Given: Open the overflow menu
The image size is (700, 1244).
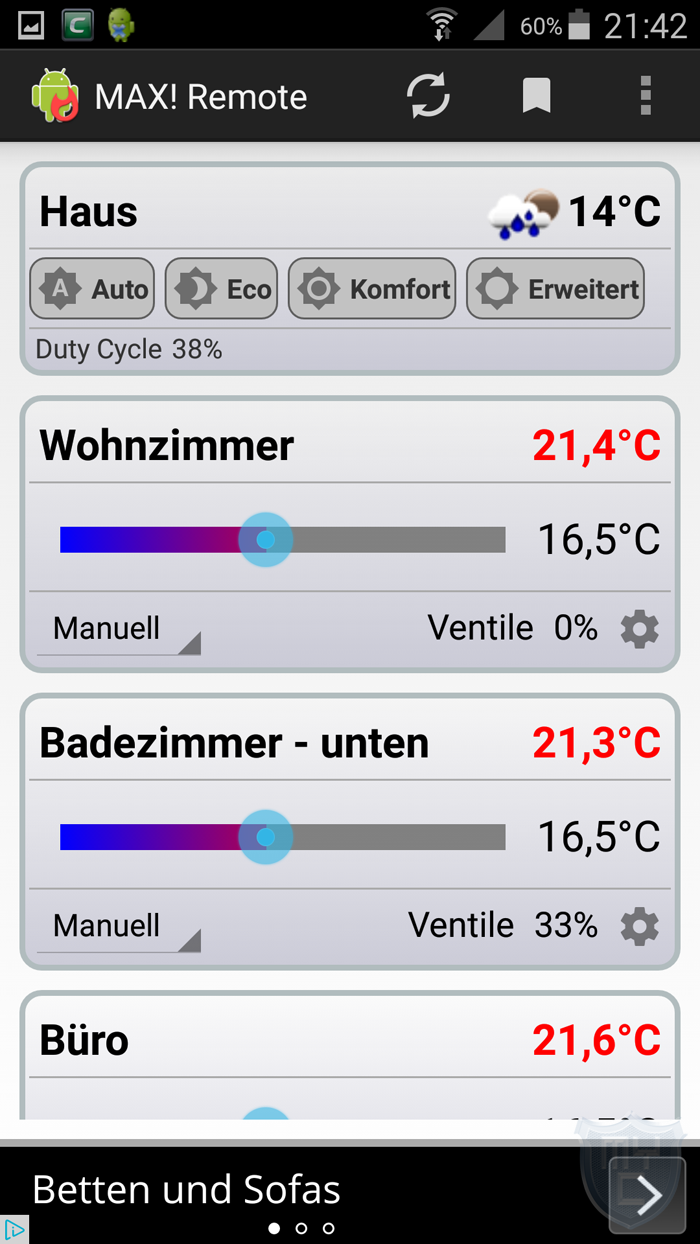Looking at the screenshot, I should coord(646,96).
